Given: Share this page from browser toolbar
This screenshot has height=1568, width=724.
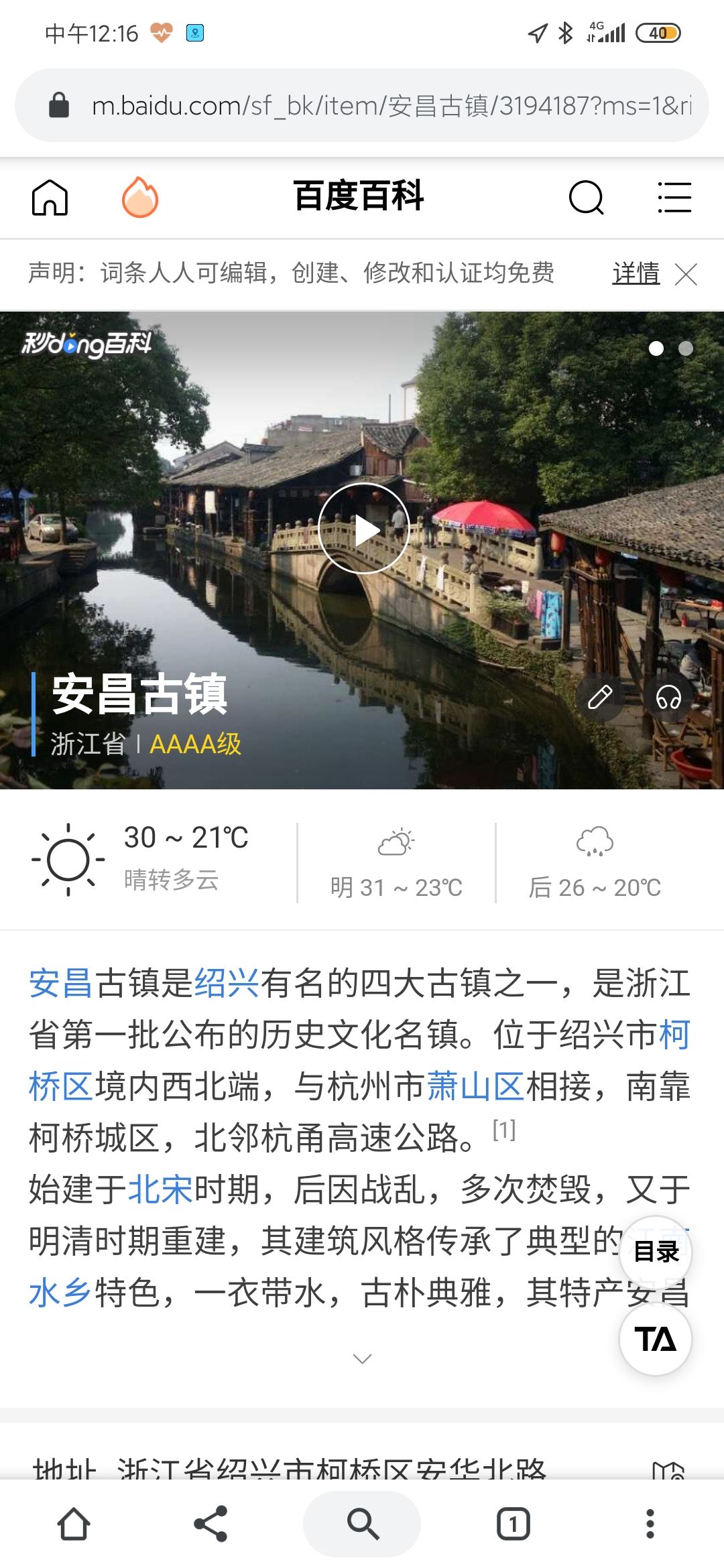Looking at the screenshot, I should (211, 1524).
